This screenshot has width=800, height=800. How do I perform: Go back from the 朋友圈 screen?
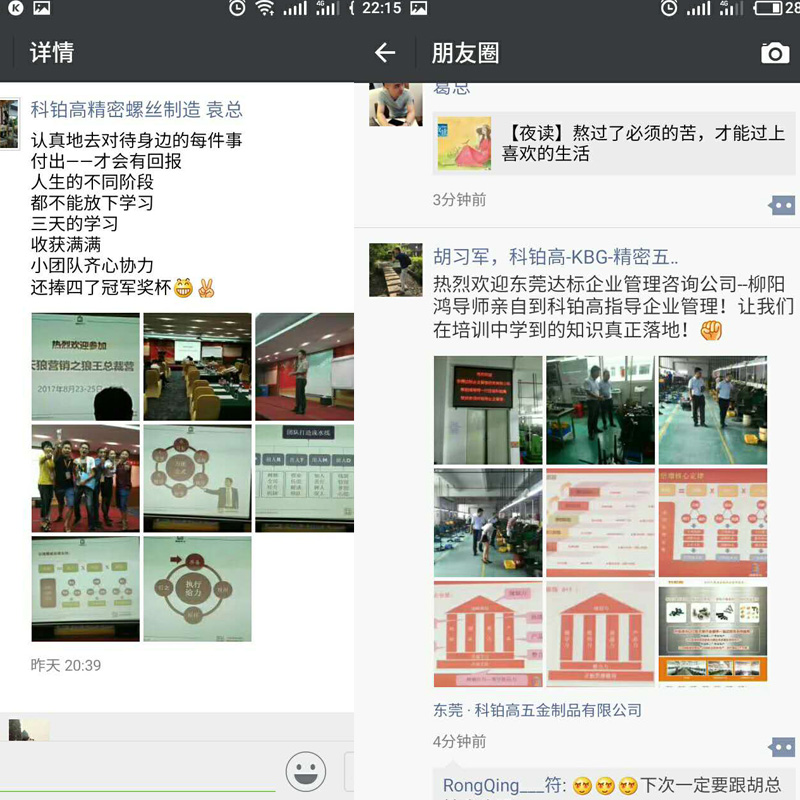pyautogui.click(x=385, y=53)
